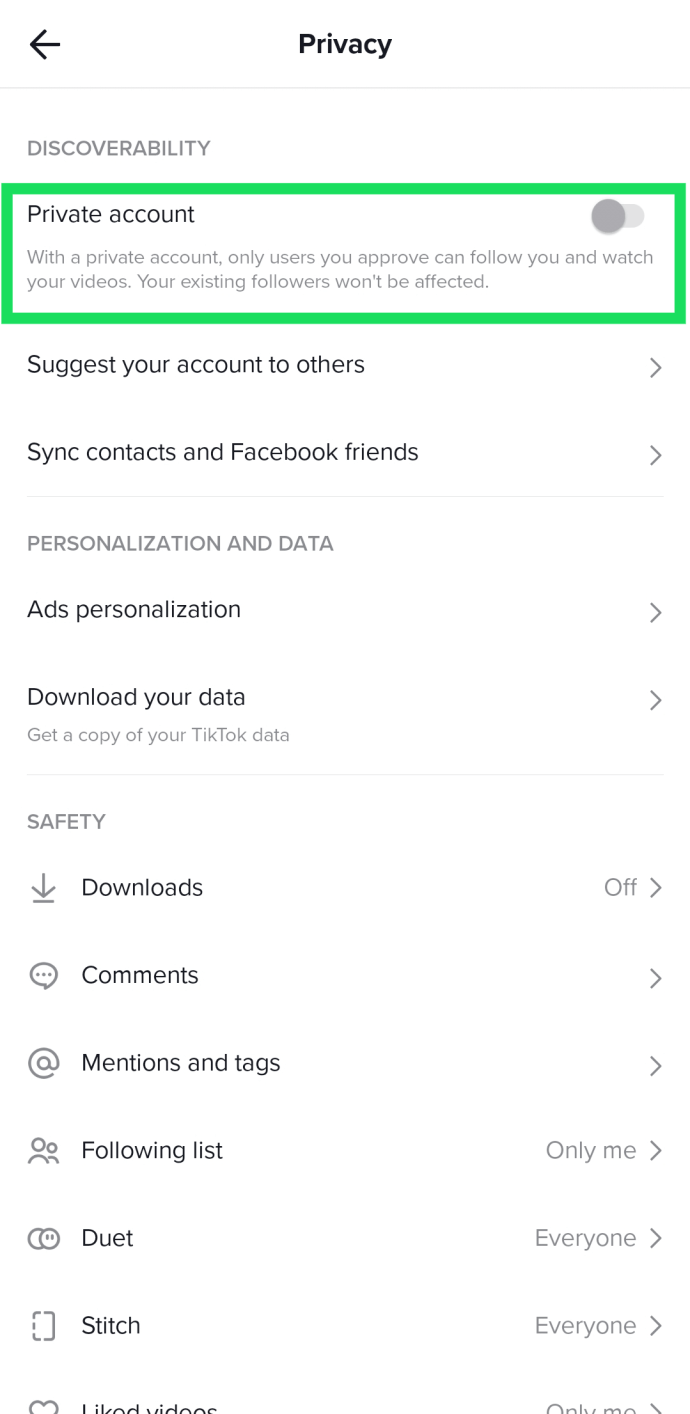
Task: Open Suggest your account to others
Action: 345,366
